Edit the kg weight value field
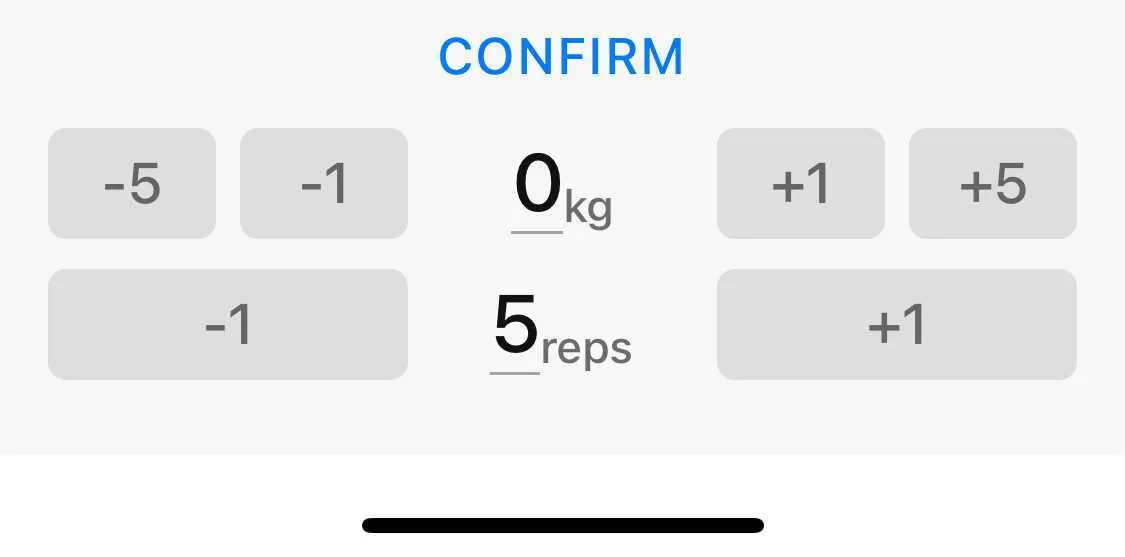Screen dimensions: 1125x557 (x=537, y=188)
